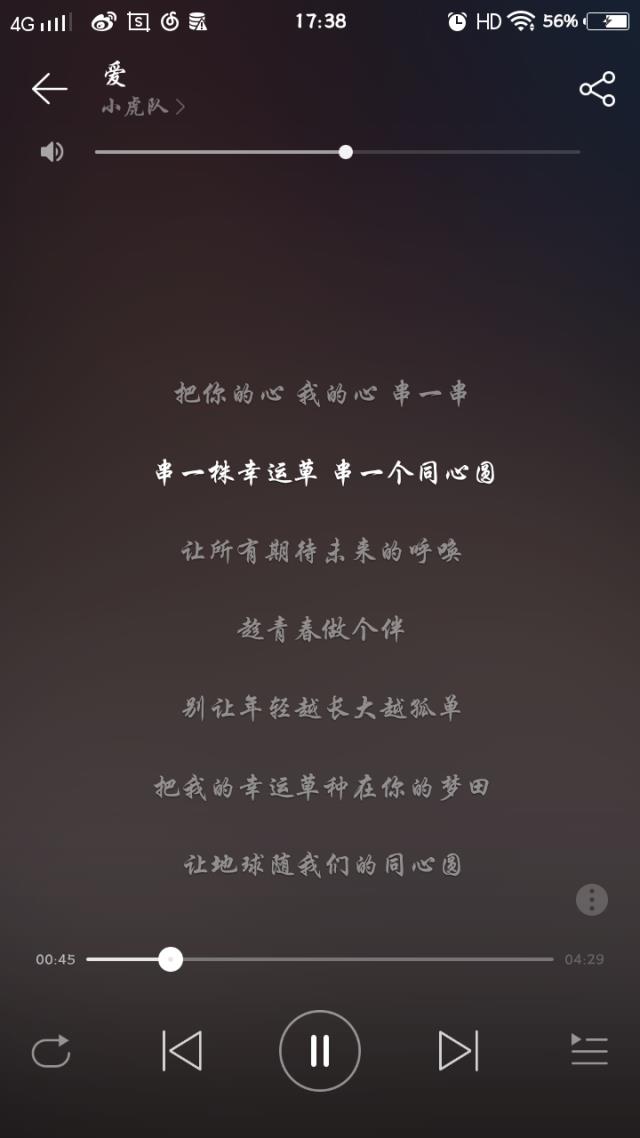Change the repeat mode

51,1051
